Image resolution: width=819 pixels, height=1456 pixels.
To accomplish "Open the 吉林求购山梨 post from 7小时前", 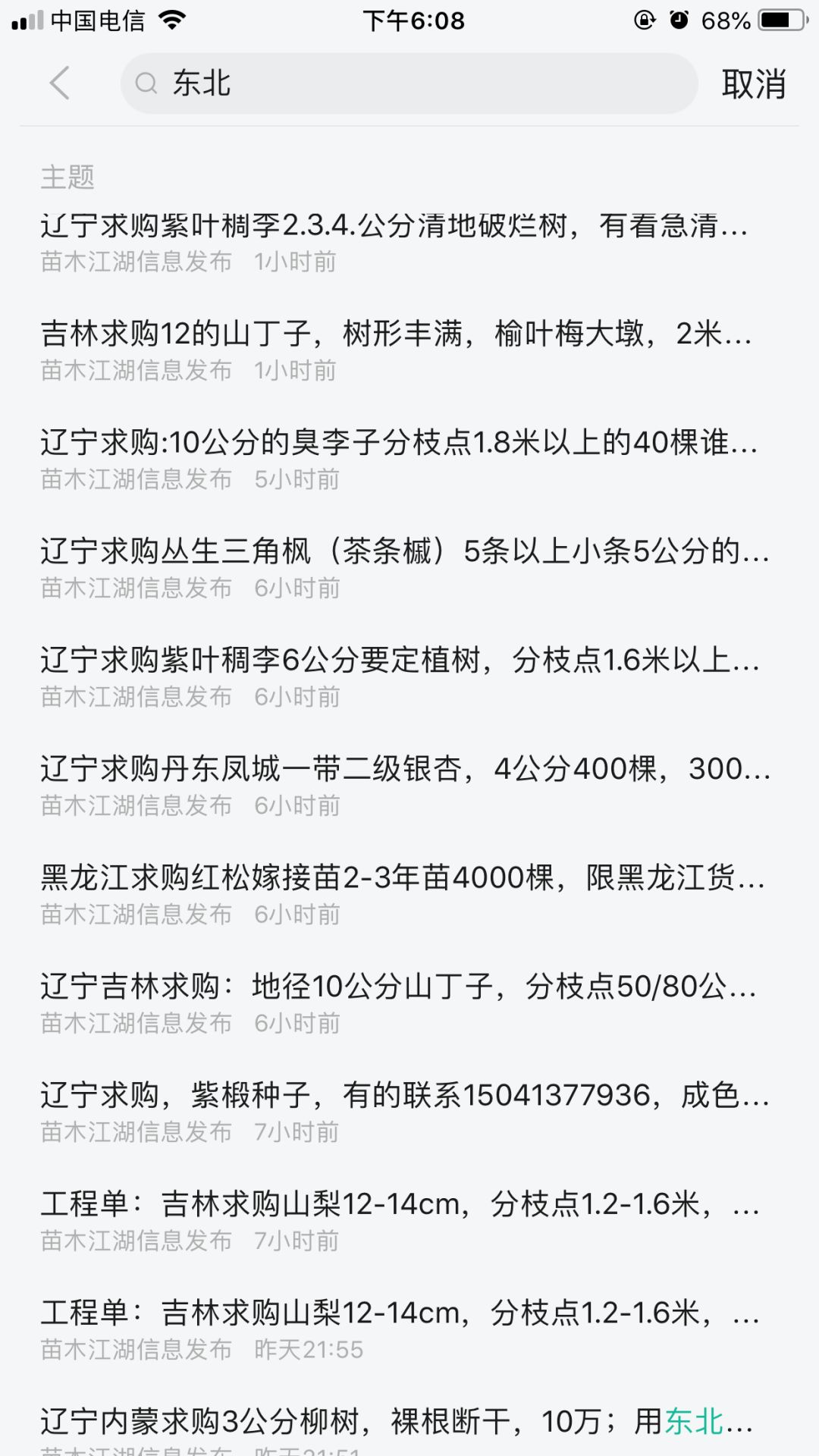I will coord(409,1220).
